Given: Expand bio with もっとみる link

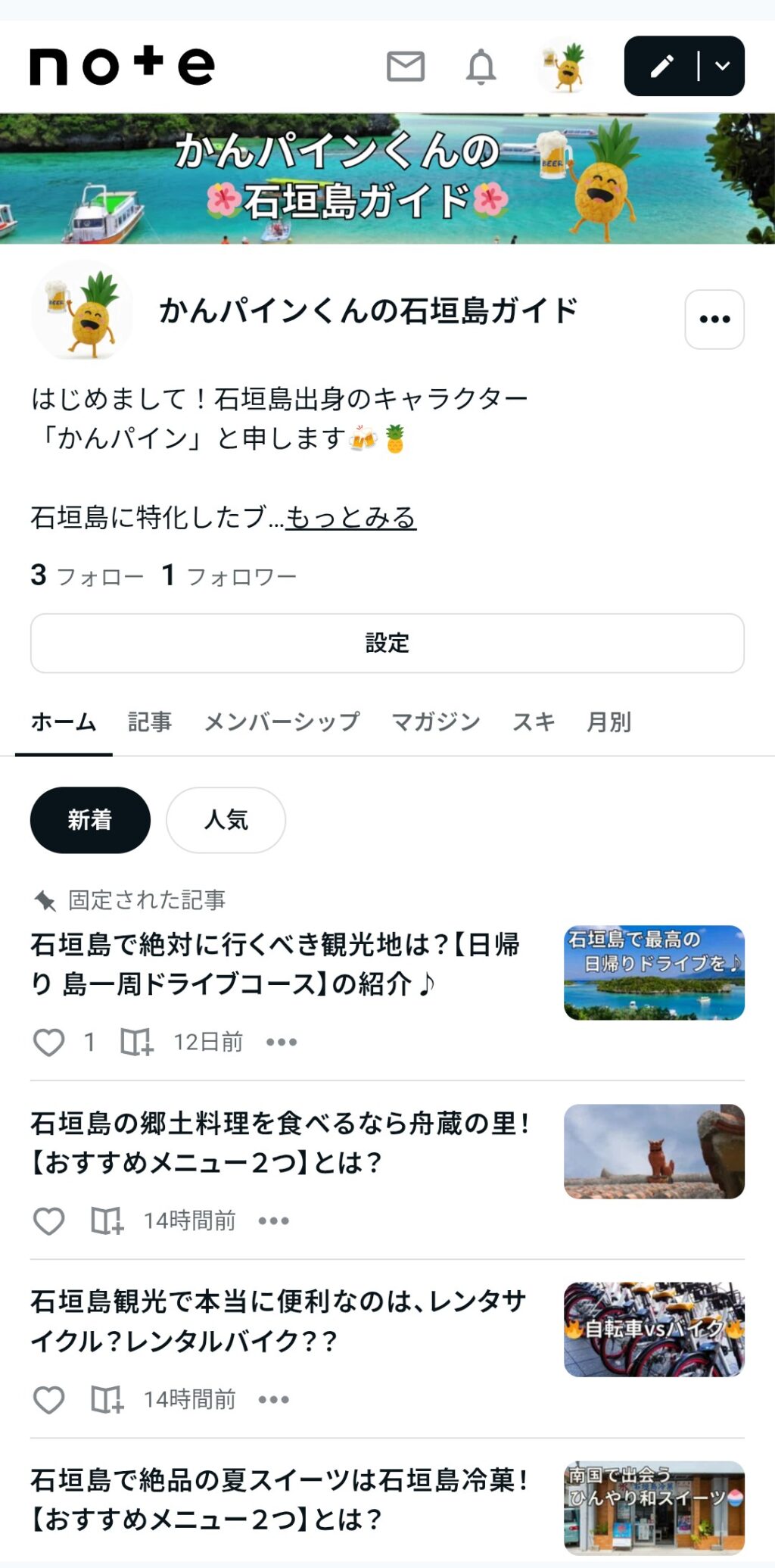Looking at the screenshot, I should [350, 518].
